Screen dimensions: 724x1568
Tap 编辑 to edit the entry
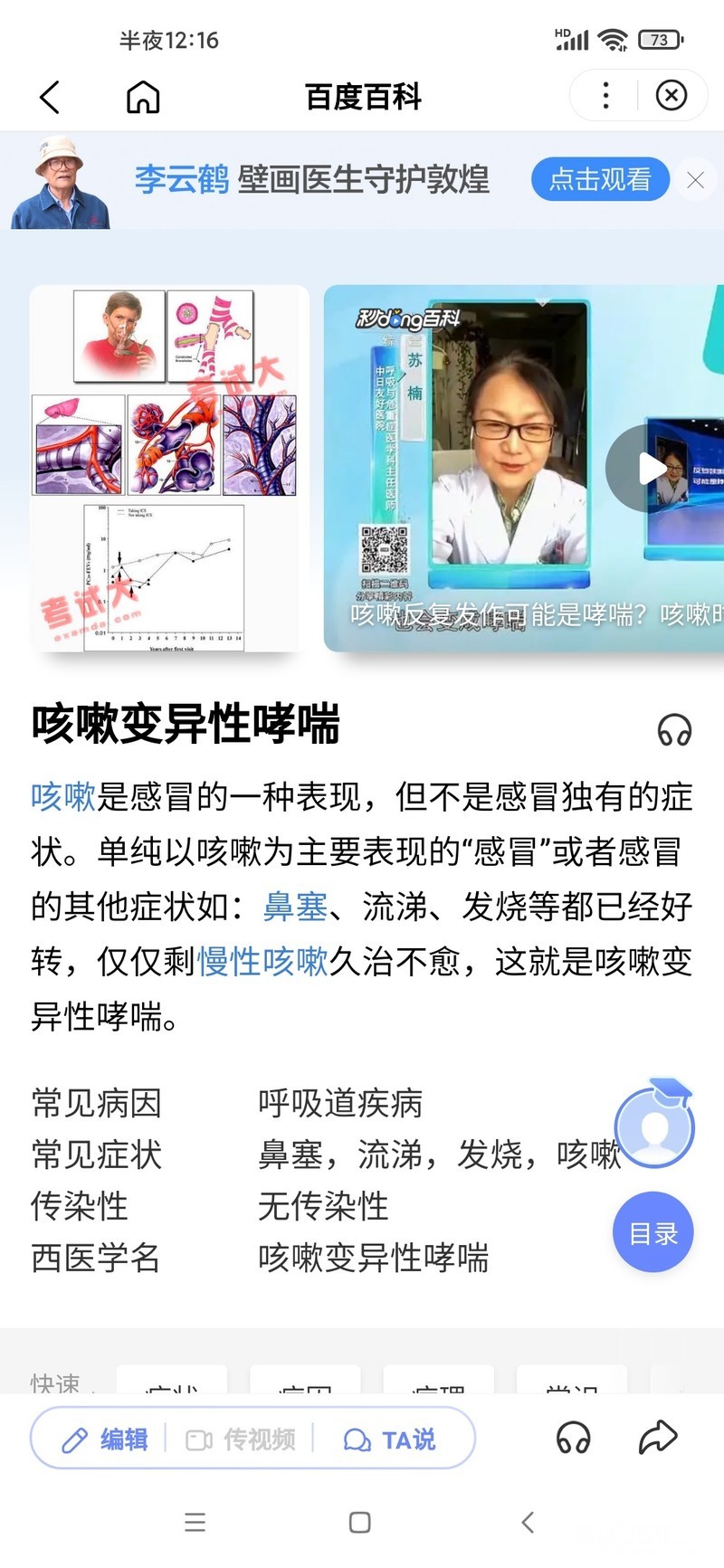(x=106, y=1439)
